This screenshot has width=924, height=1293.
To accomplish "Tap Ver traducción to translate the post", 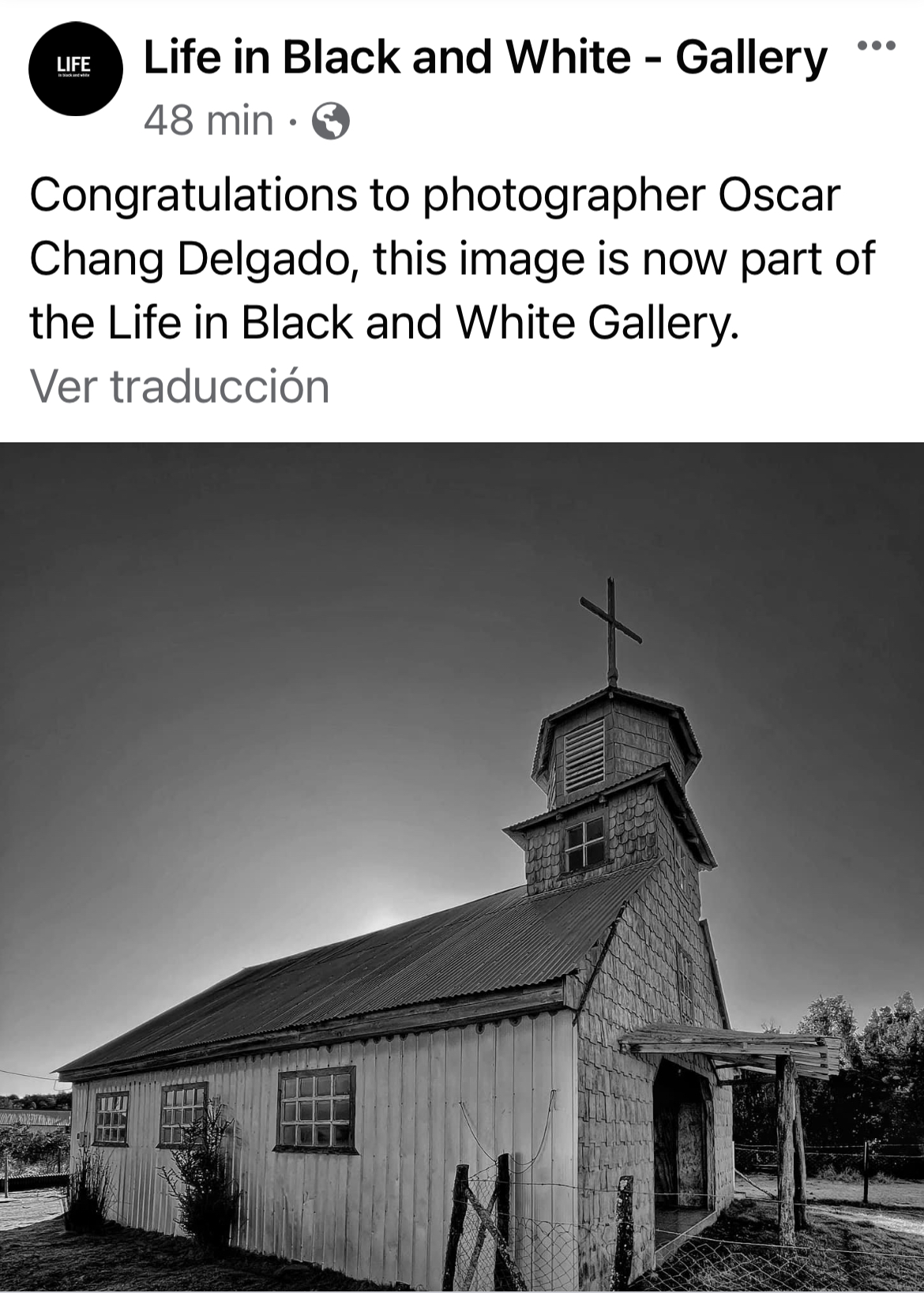I will pyautogui.click(x=179, y=386).
